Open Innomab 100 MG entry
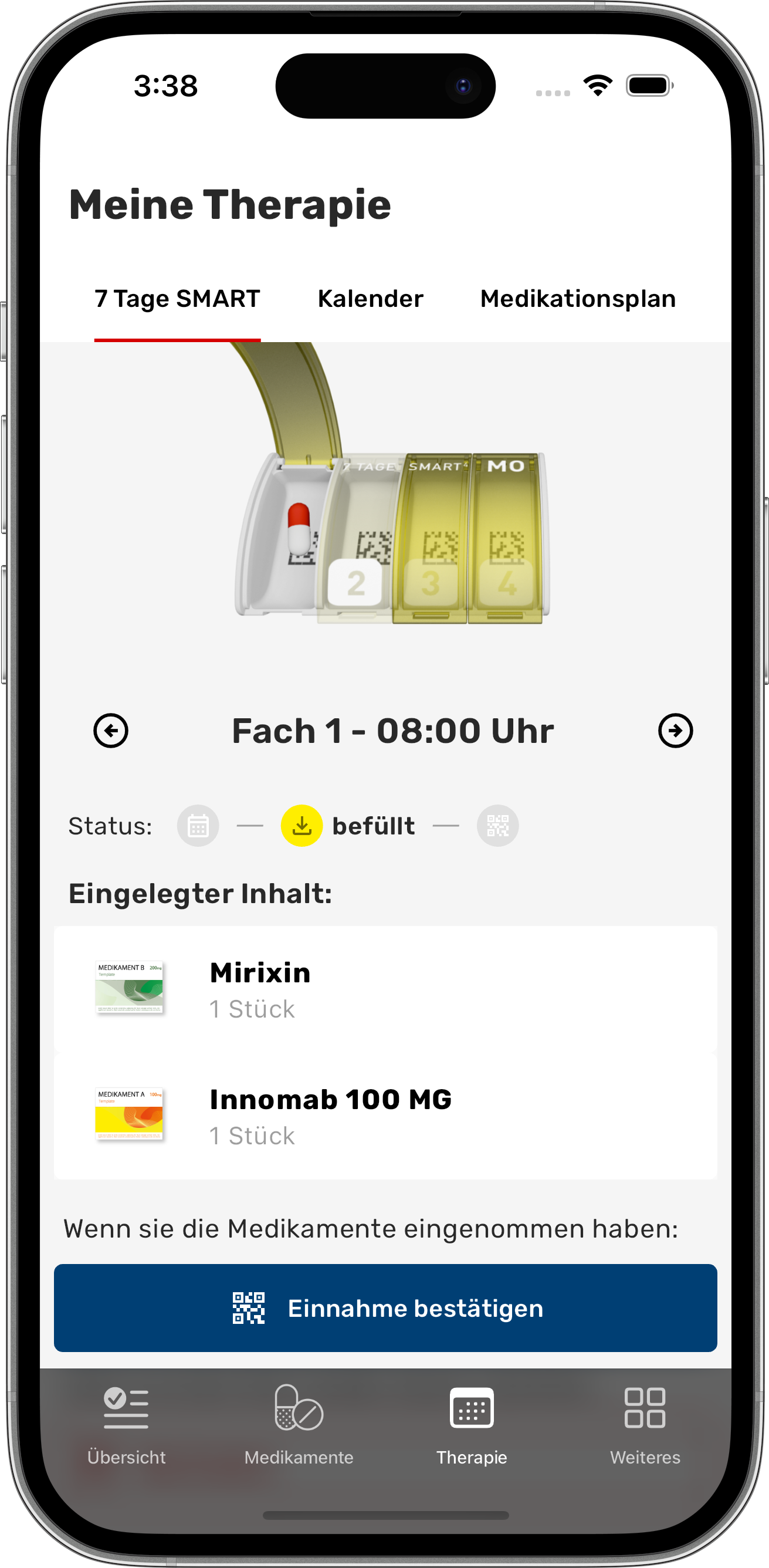The width and height of the screenshot is (769, 1568). pos(385,1116)
